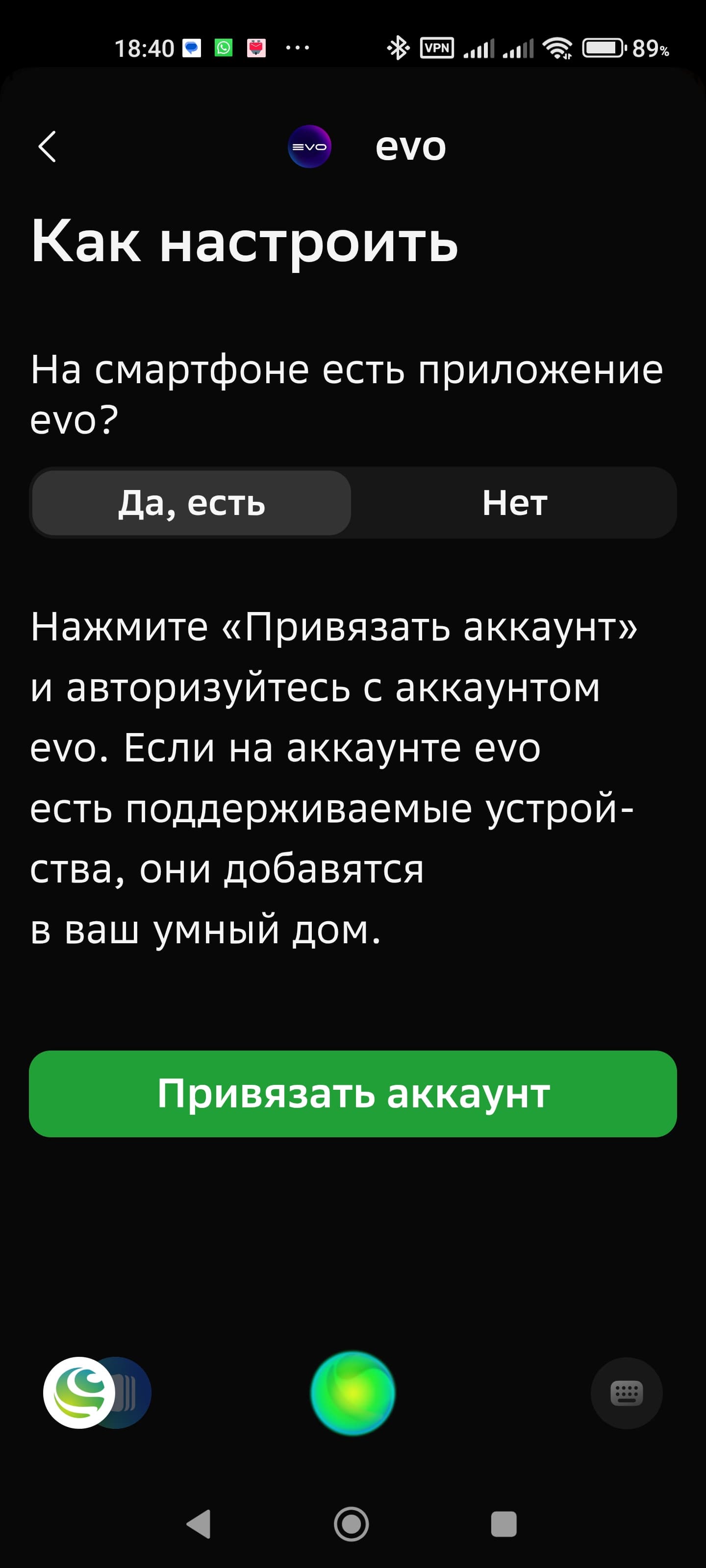Switch to the «Нет» option
The height and width of the screenshot is (1568, 706).
[514, 503]
